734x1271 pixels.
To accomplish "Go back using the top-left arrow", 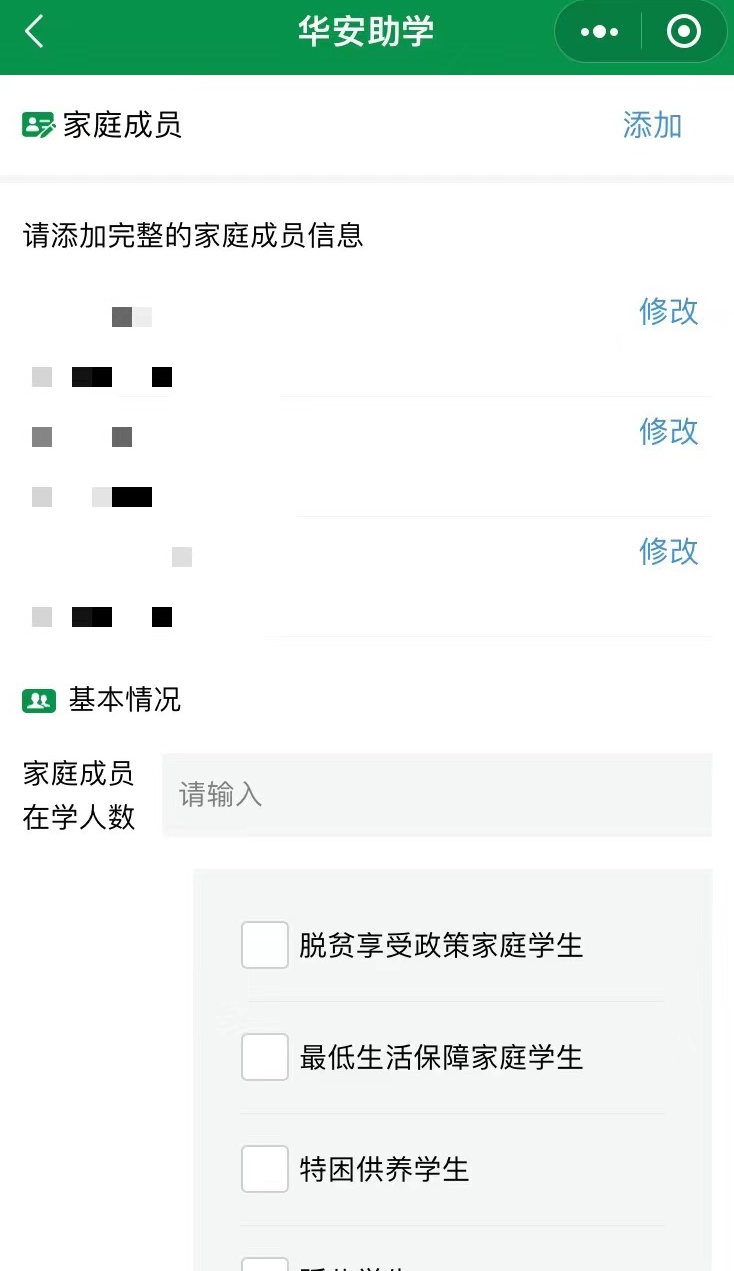I will pos(35,32).
